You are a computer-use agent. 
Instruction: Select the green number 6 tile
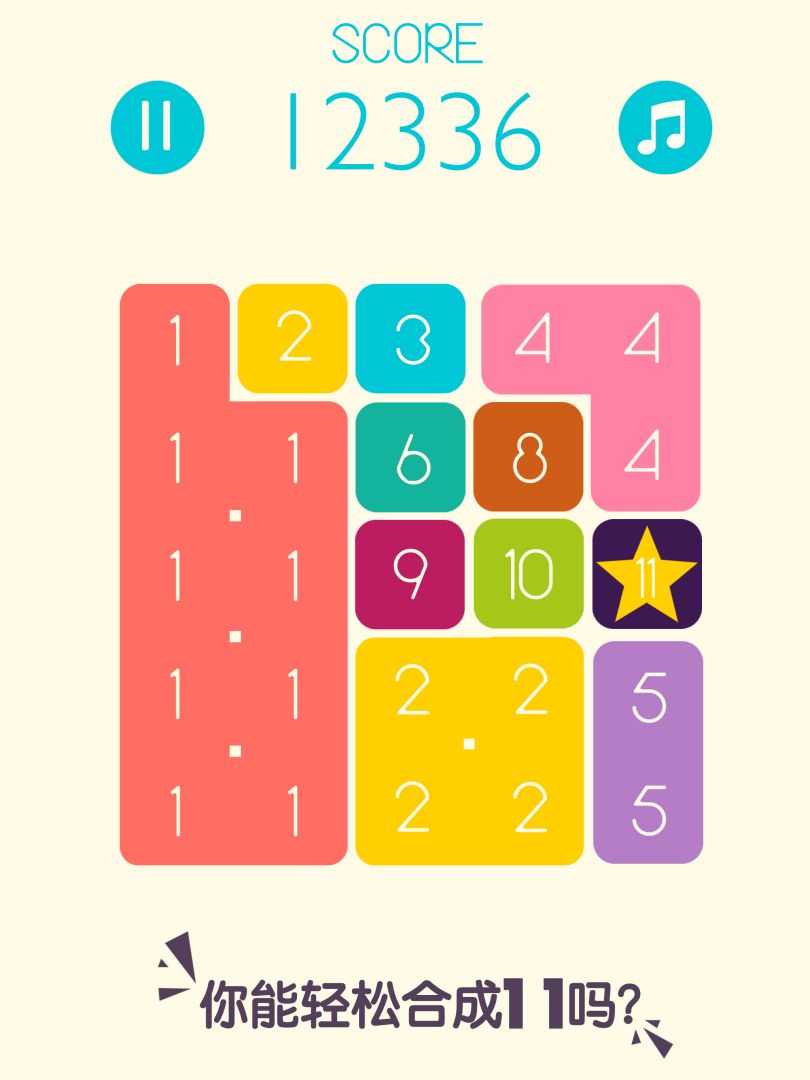(410, 457)
